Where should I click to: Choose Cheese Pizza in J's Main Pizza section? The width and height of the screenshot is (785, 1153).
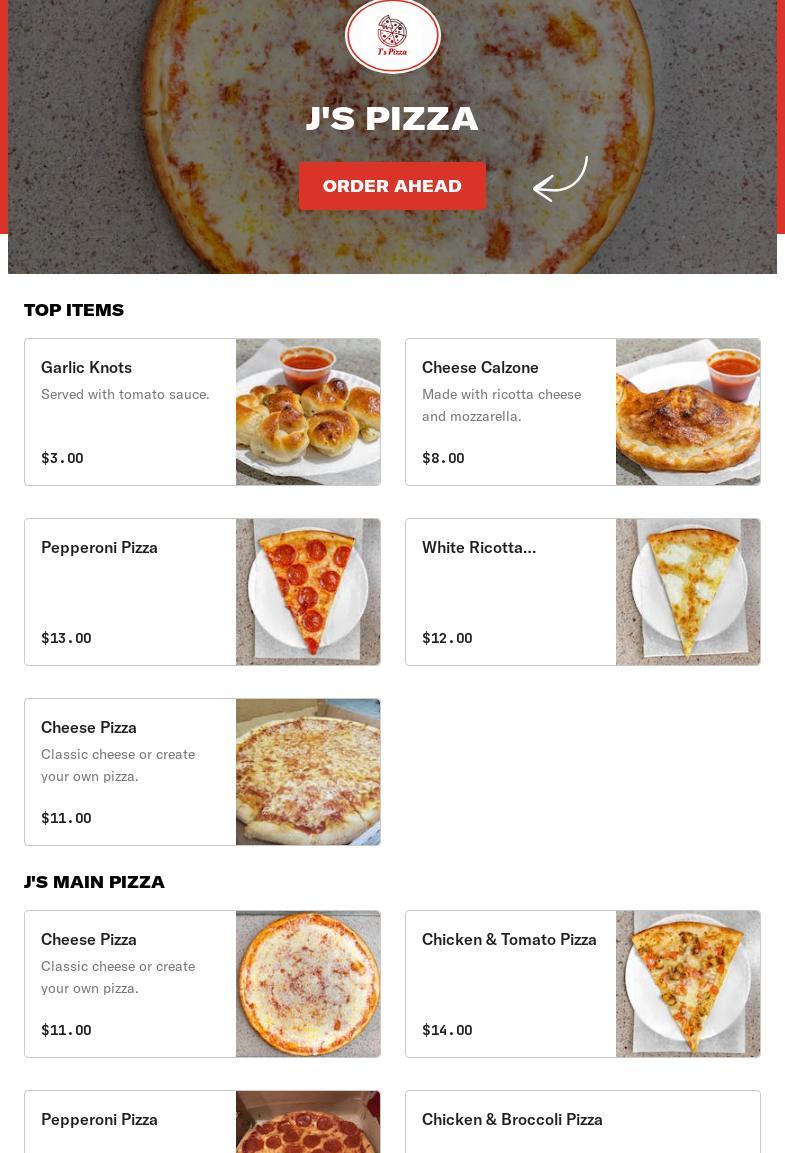click(x=202, y=984)
